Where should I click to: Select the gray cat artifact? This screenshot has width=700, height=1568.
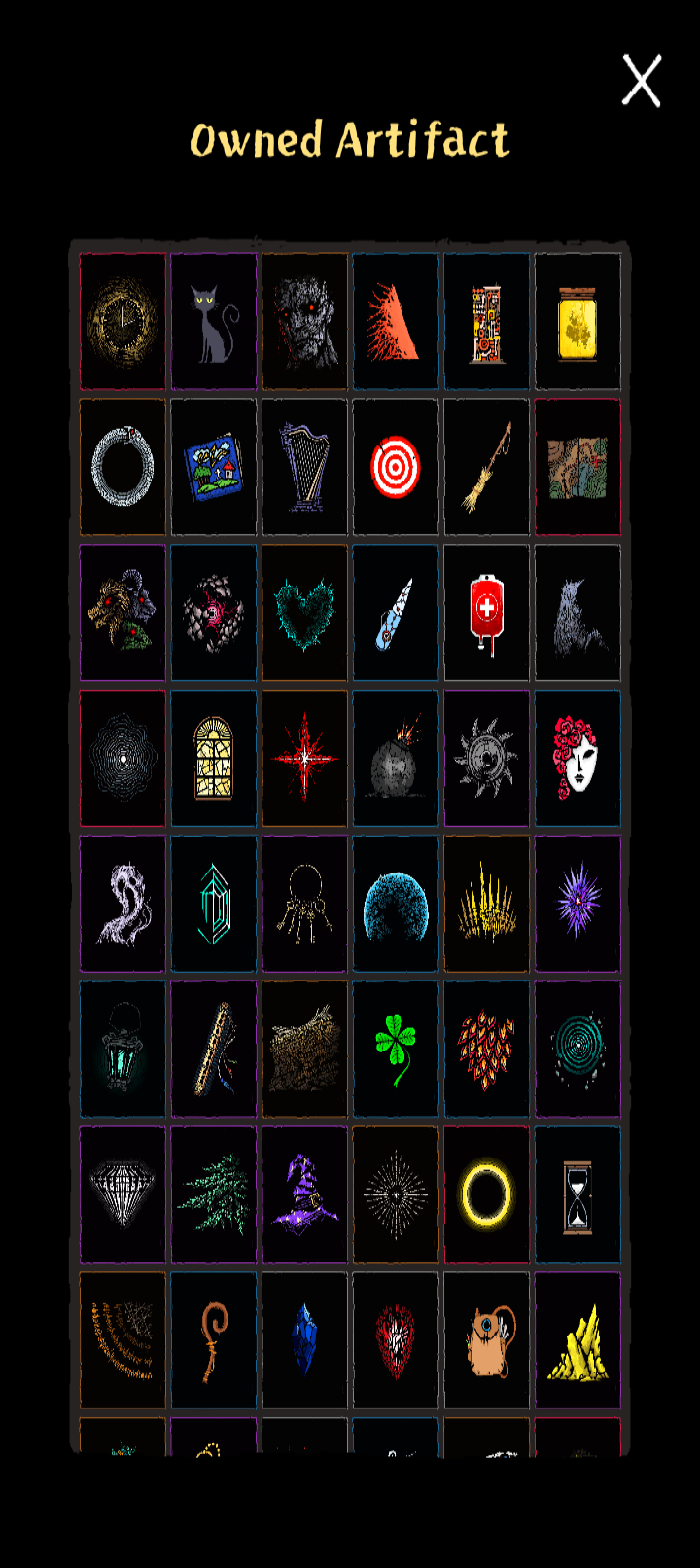pos(214,322)
